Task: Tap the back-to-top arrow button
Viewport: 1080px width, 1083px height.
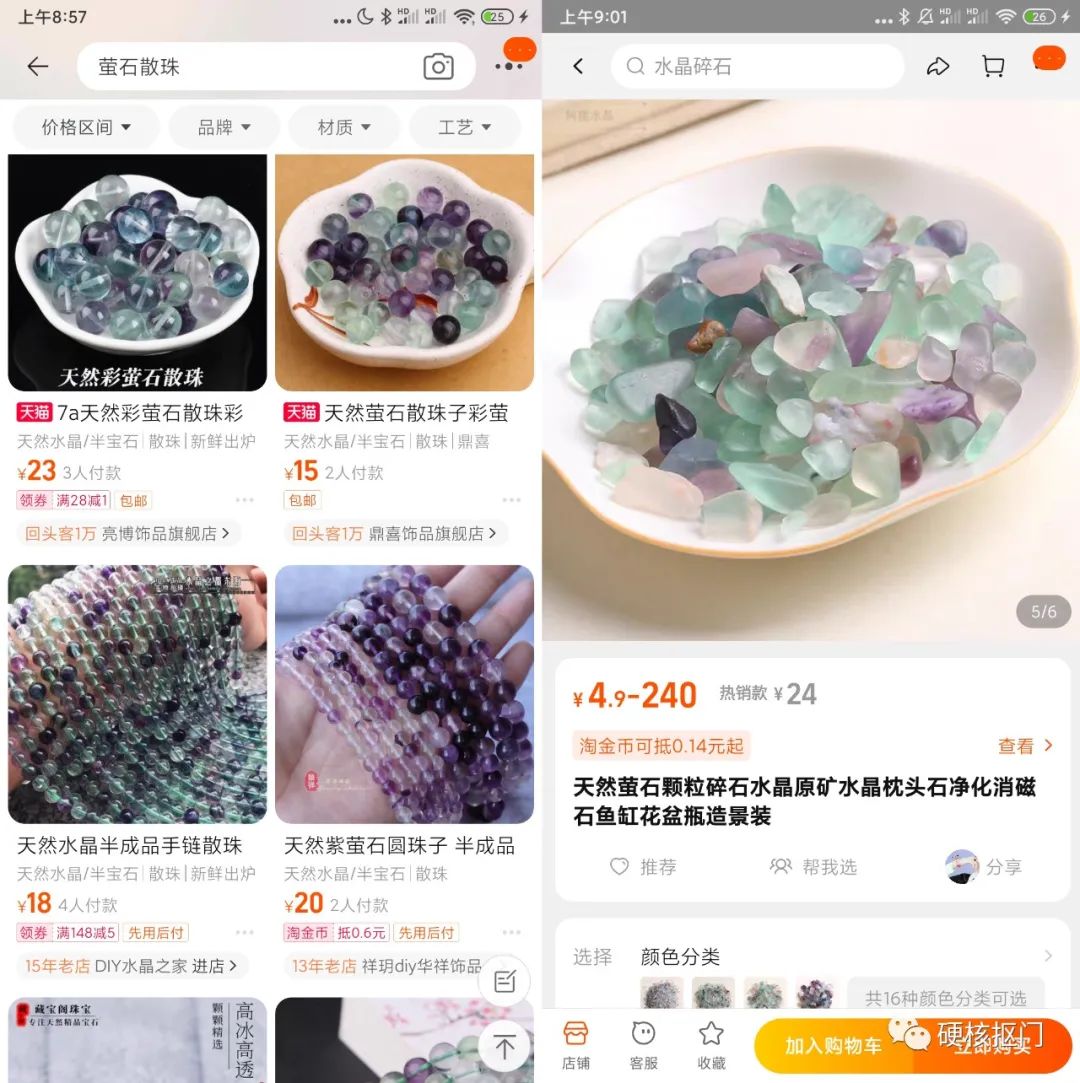Action: point(504,1046)
